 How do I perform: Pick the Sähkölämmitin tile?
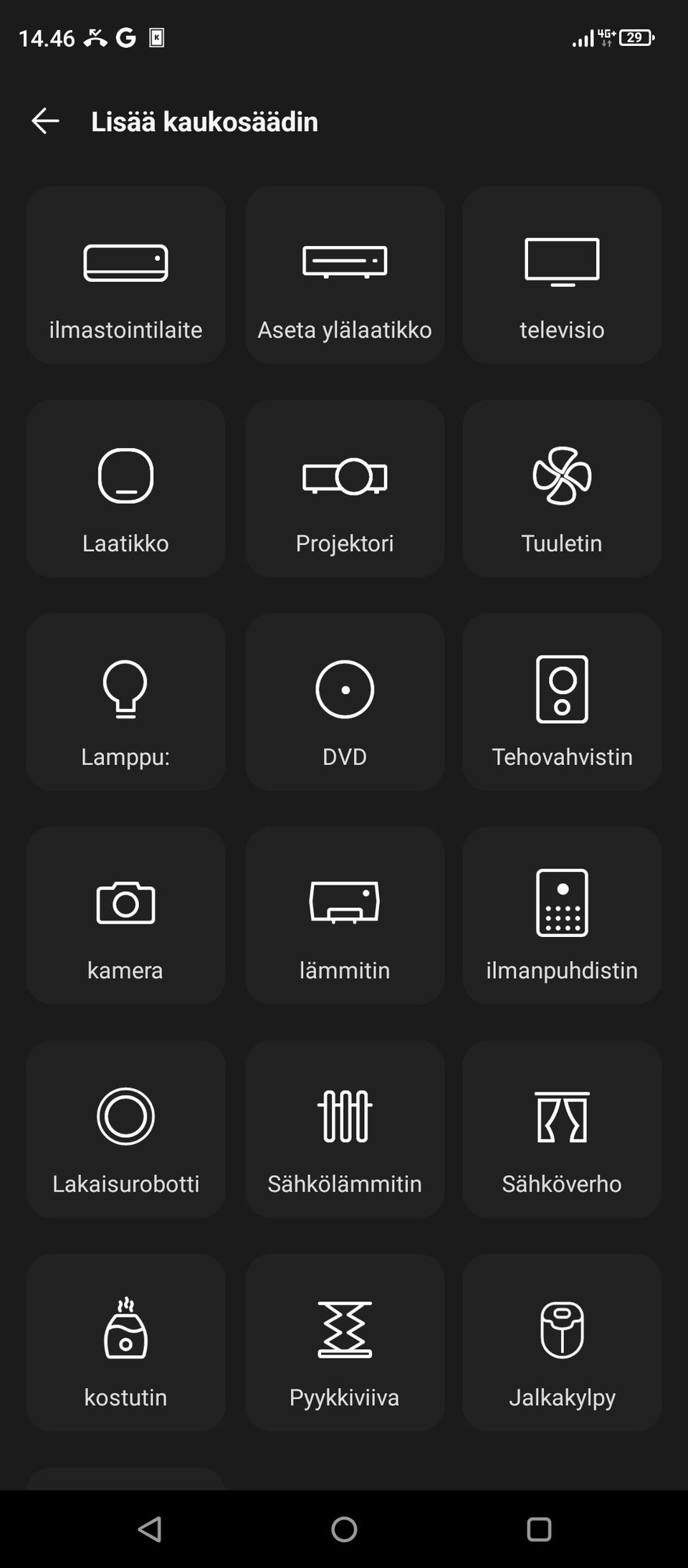click(x=345, y=1129)
